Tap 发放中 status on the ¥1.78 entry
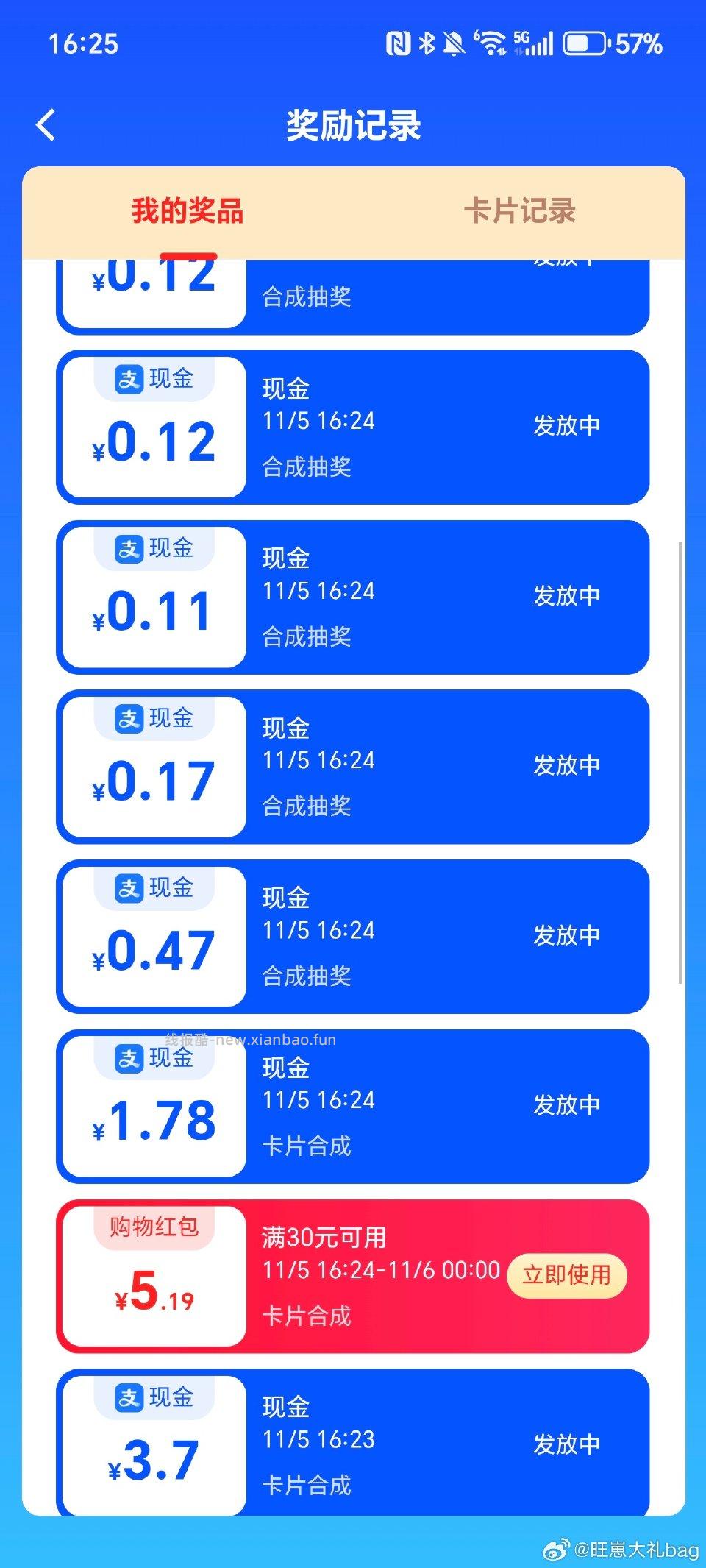 568,1104
